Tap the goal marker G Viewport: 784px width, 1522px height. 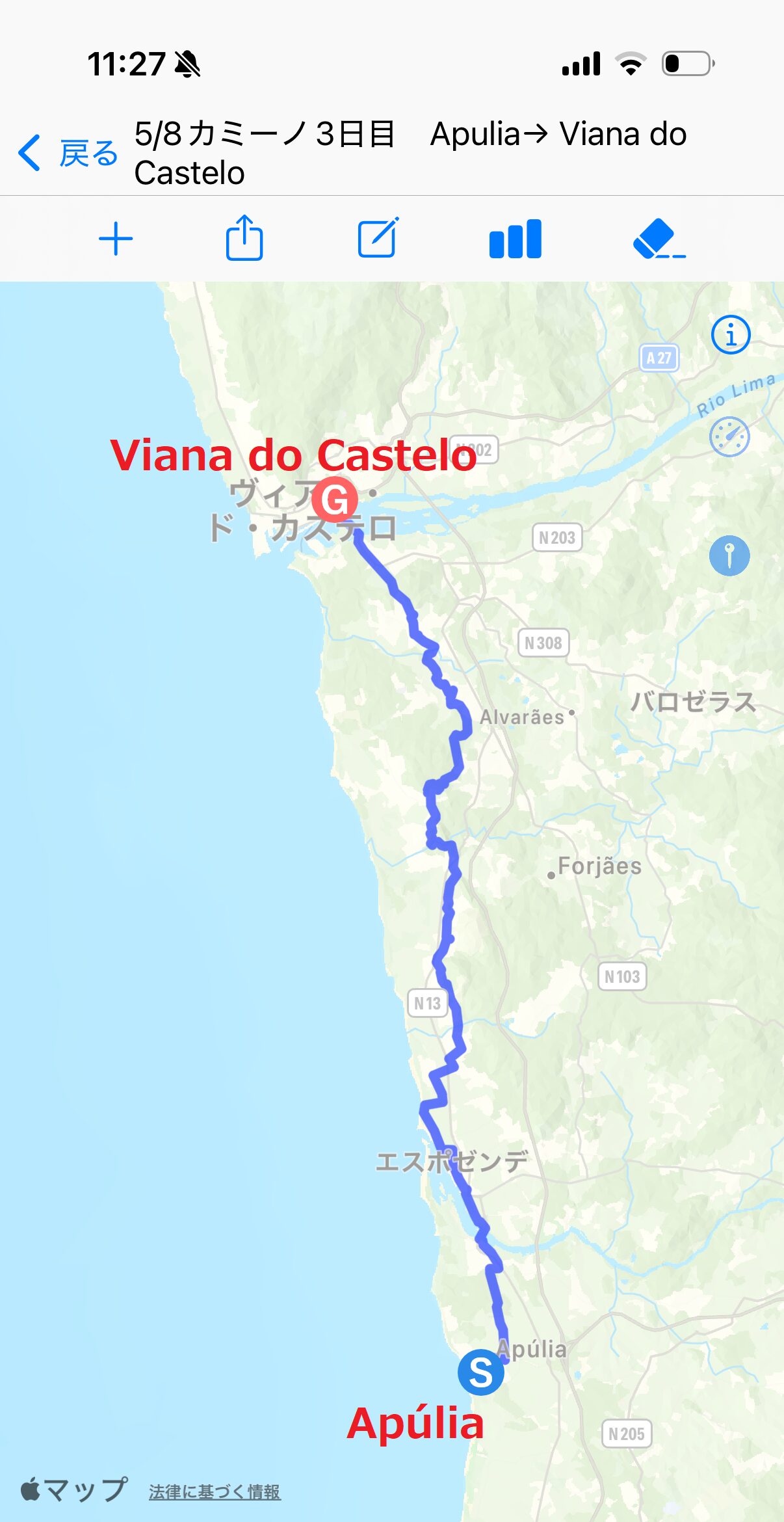335,500
